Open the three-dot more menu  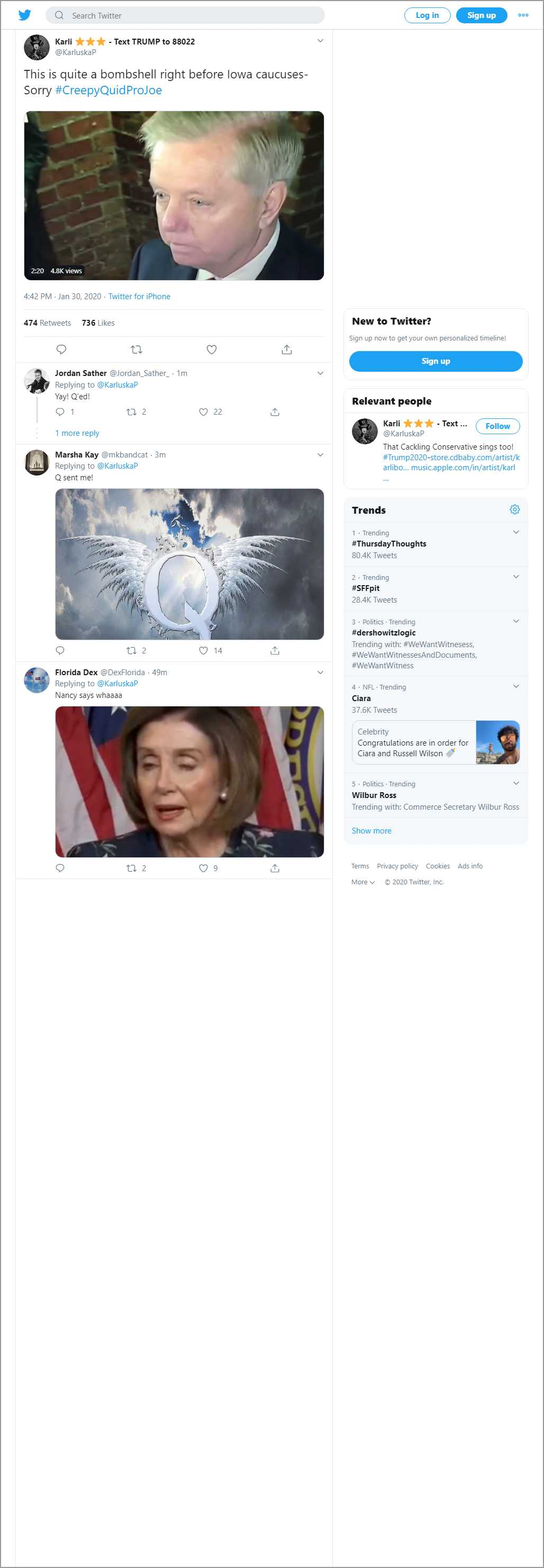click(x=523, y=15)
